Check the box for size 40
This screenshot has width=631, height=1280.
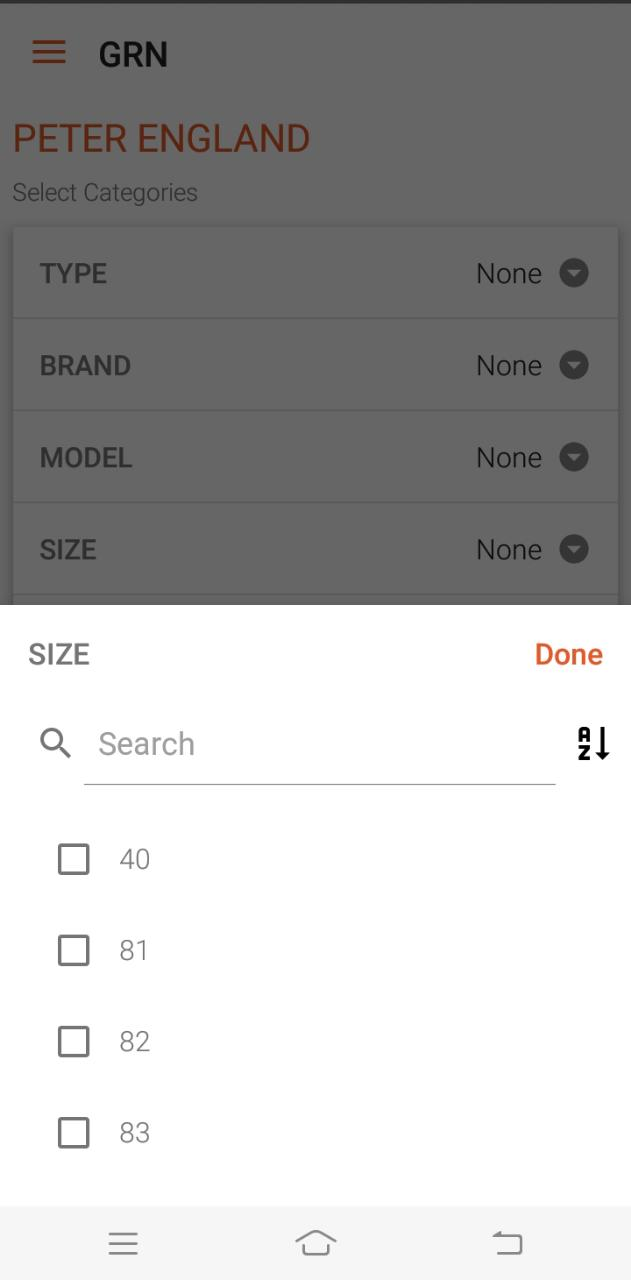(x=74, y=859)
